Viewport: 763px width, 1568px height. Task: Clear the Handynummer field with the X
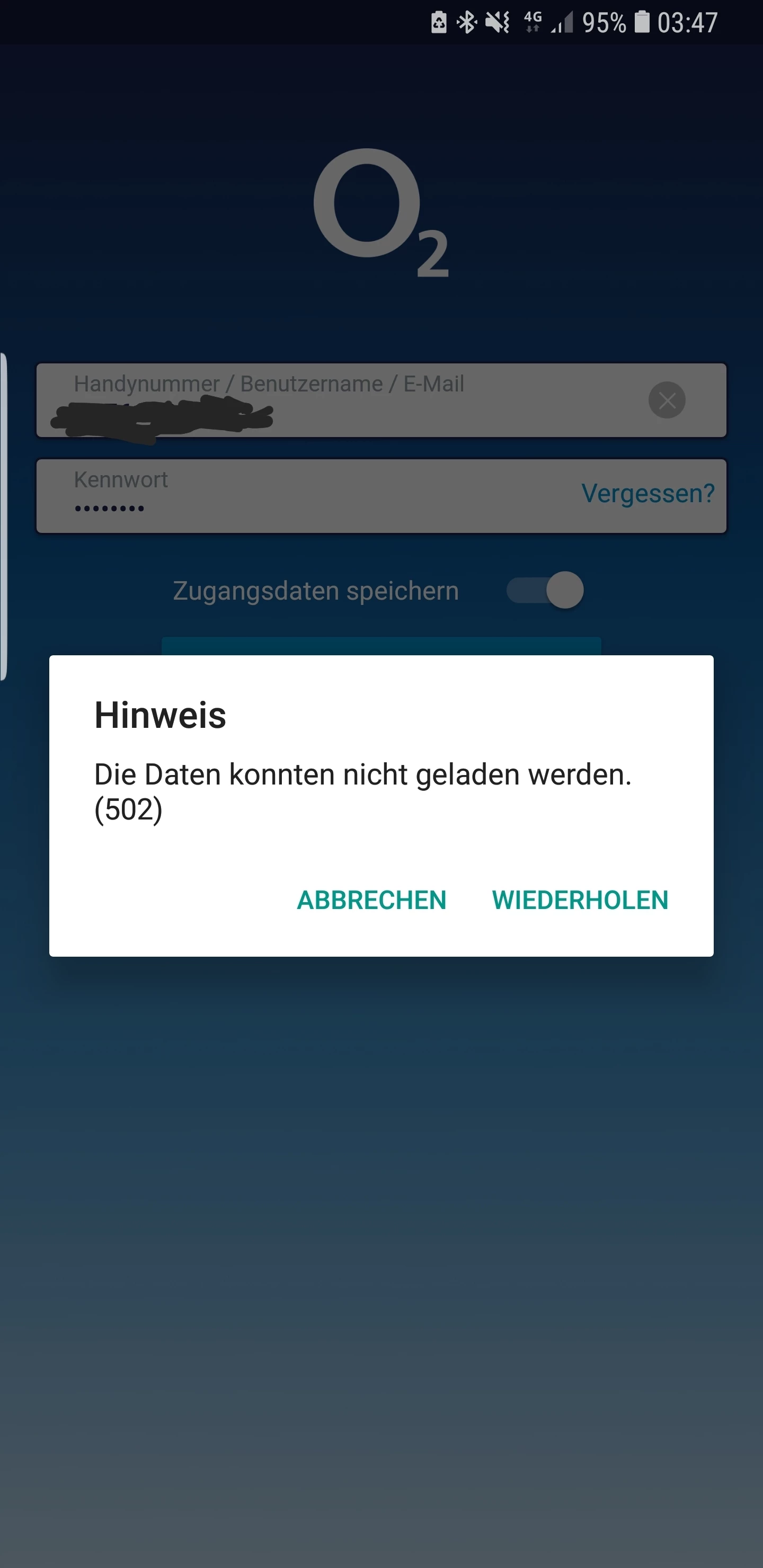tap(667, 400)
